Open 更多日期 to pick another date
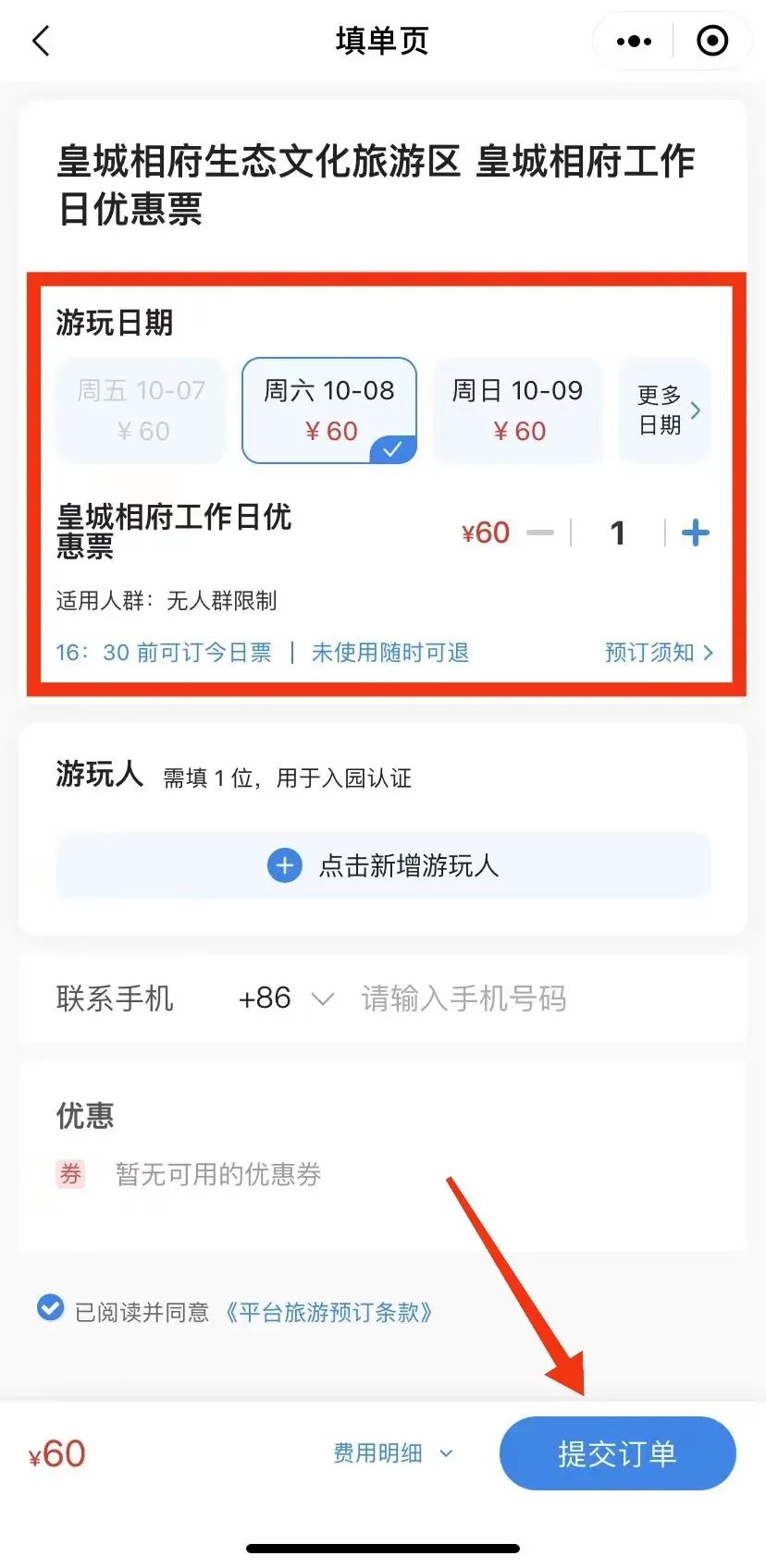The height and width of the screenshot is (1568, 766). pos(664,410)
